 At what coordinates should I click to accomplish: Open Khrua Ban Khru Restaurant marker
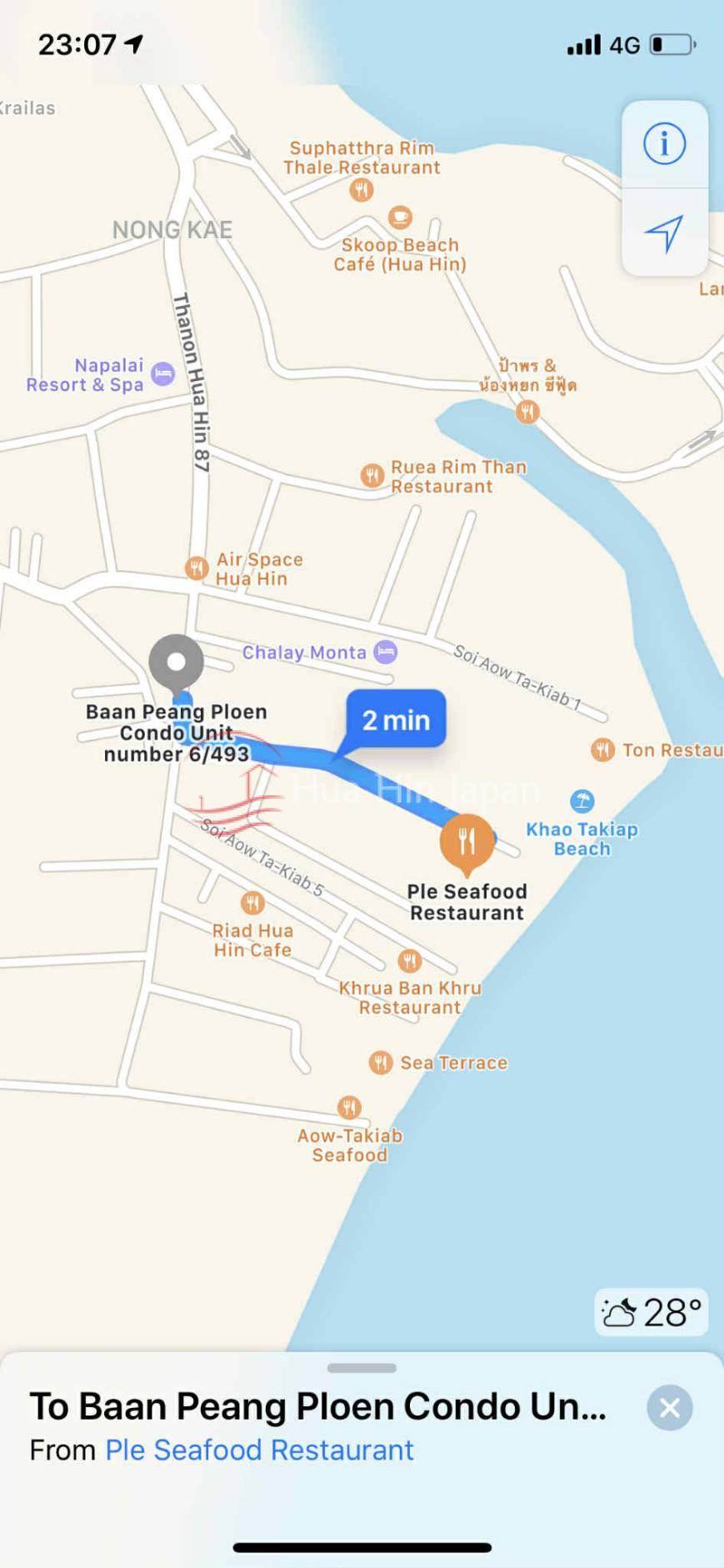(409, 961)
